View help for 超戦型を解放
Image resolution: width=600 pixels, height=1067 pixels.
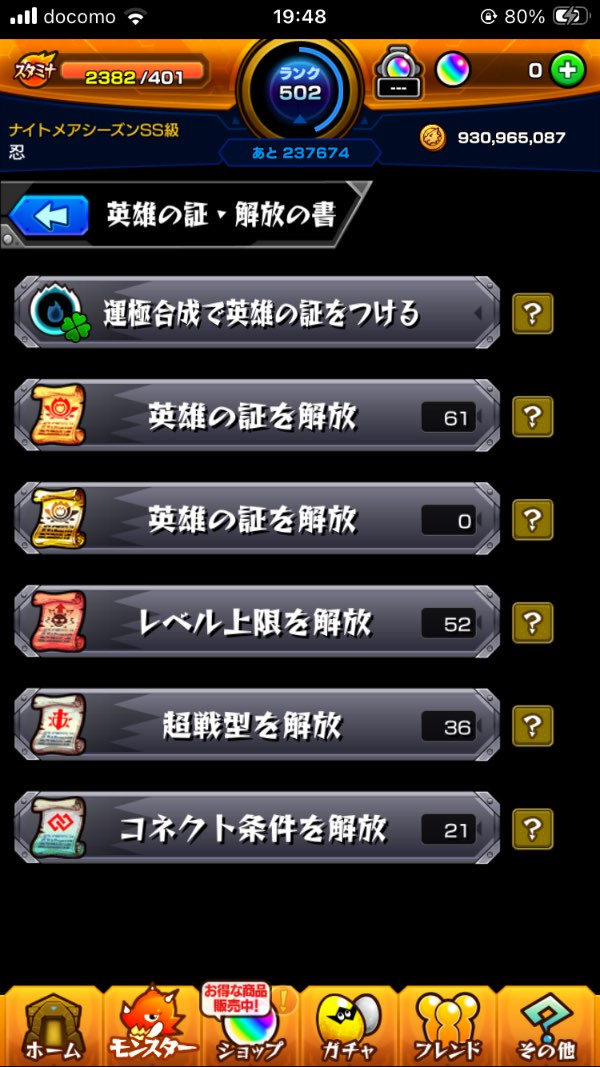pyautogui.click(x=532, y=726)
